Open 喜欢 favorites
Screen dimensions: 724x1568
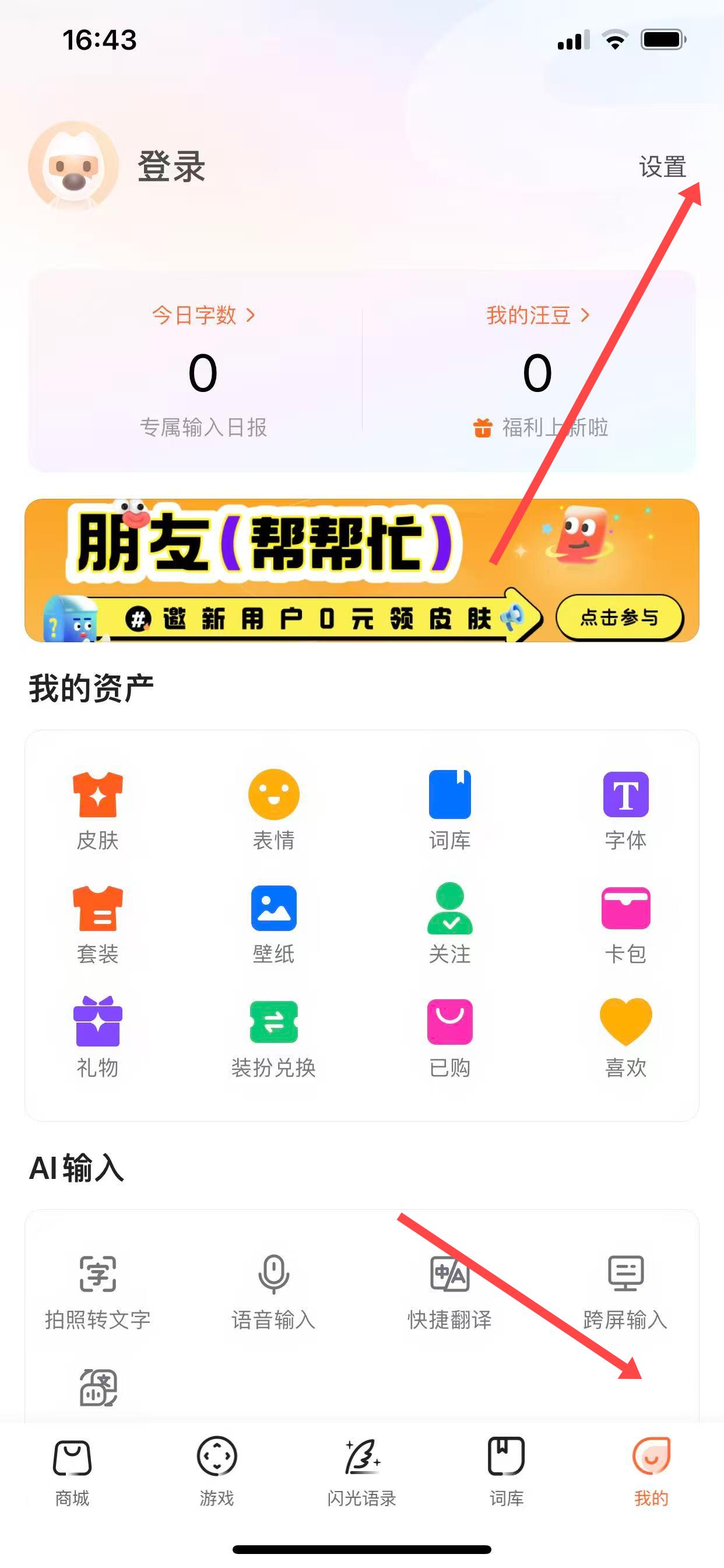tap(625, 1037)
